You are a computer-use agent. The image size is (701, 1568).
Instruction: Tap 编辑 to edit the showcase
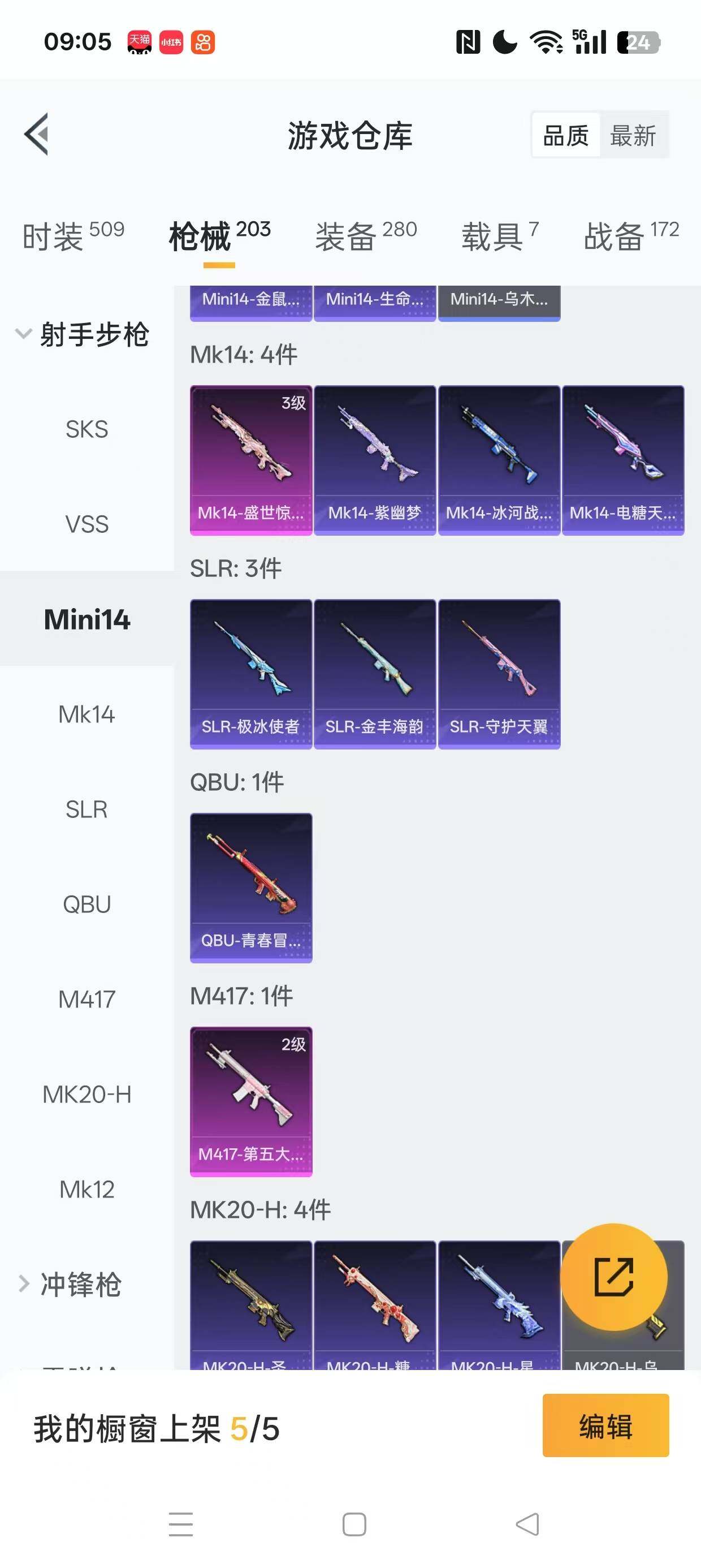click(605, 1426)
